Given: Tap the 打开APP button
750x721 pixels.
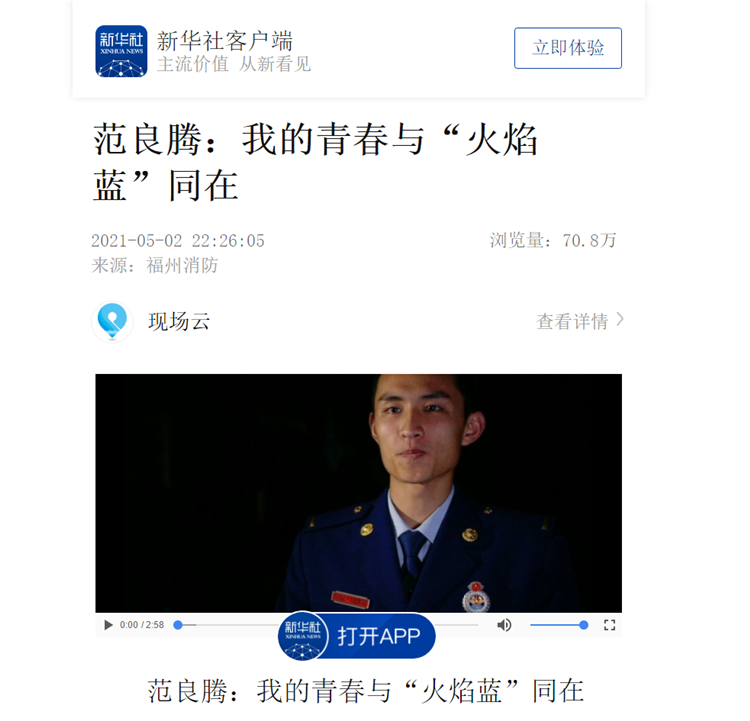Looking at the screenshot, I should point(357,636).
